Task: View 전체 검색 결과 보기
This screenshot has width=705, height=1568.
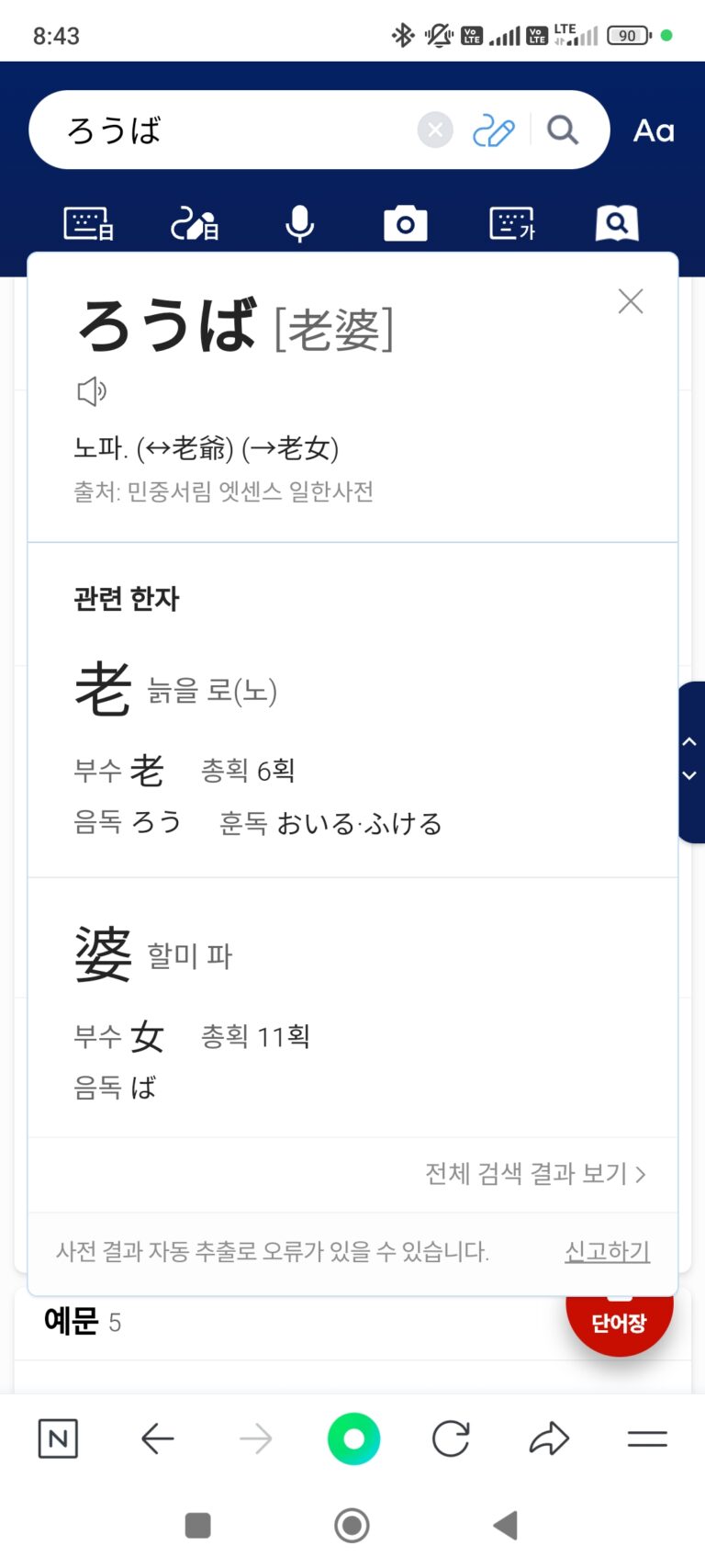Action: 535,1174
